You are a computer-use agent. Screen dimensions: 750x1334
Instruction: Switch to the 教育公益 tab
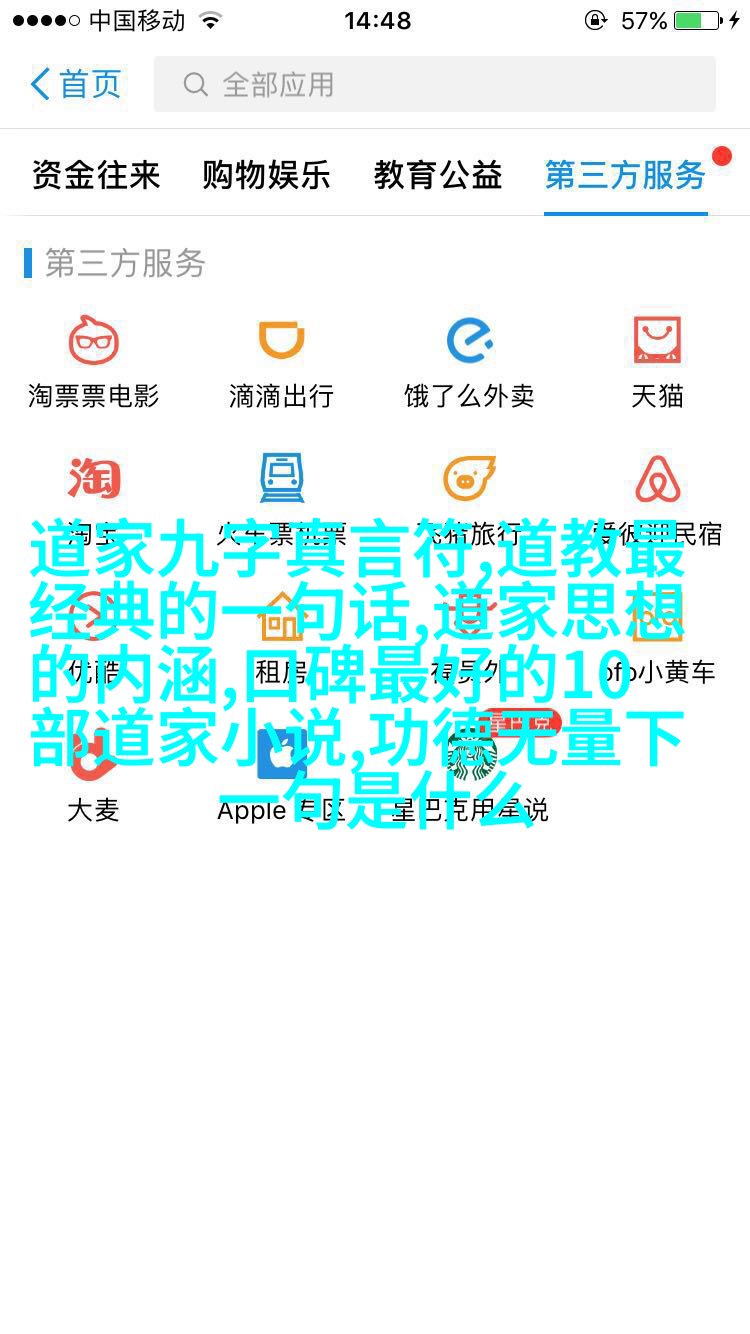click(x=438, y=175)
